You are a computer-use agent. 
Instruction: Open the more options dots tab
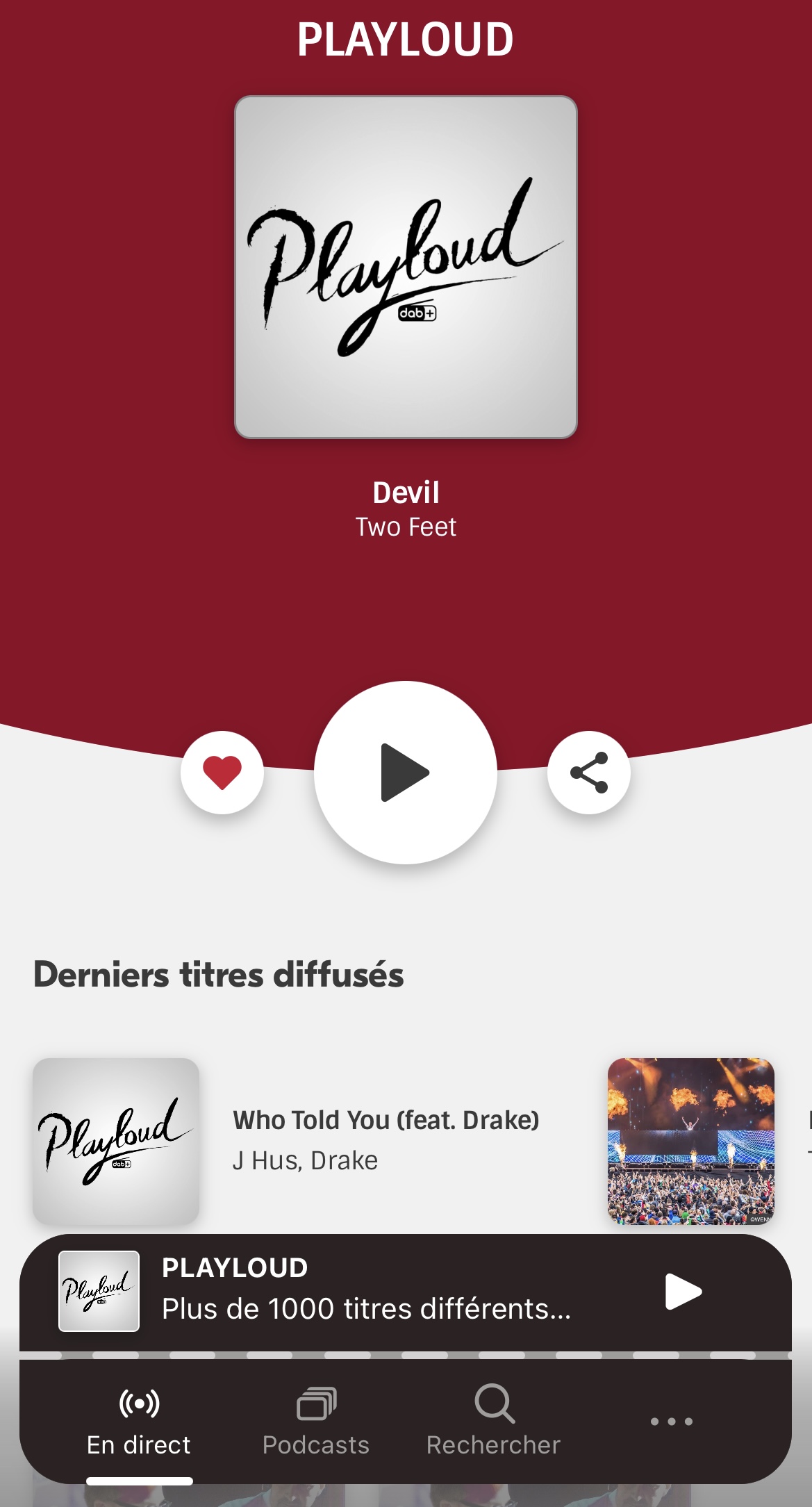point(671,1421)
